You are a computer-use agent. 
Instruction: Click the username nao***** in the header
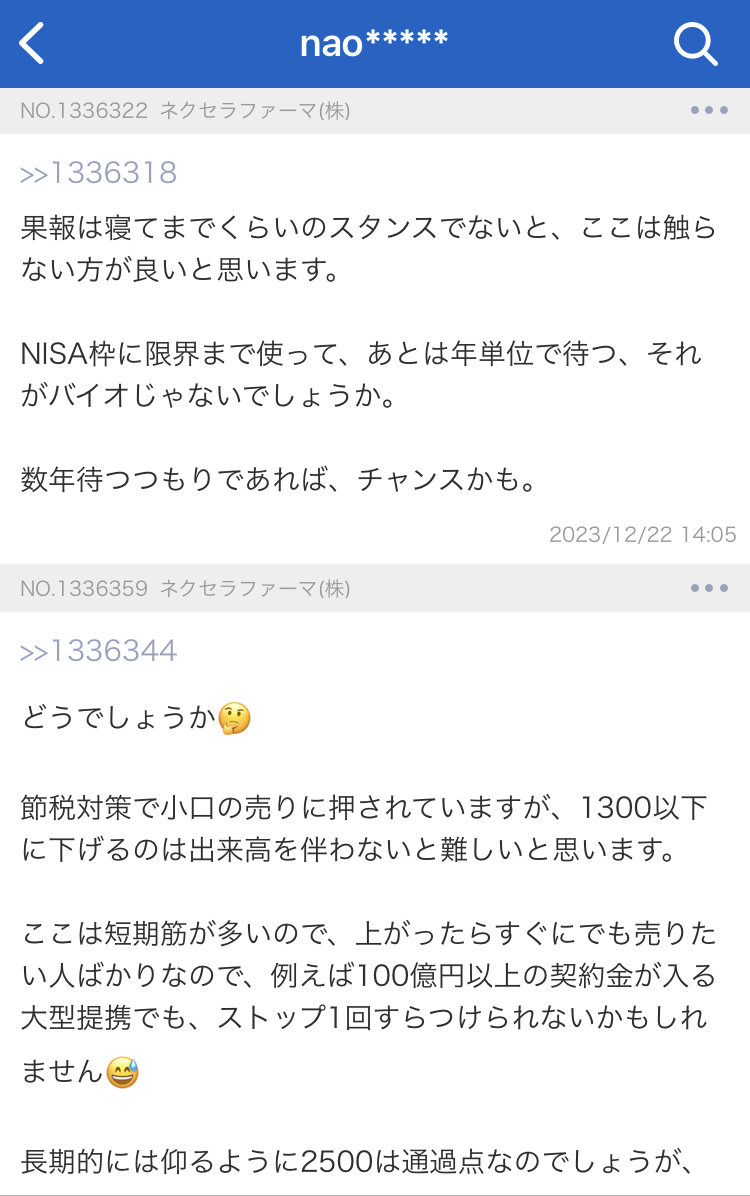pyautogui.click(x=375, y=43)
